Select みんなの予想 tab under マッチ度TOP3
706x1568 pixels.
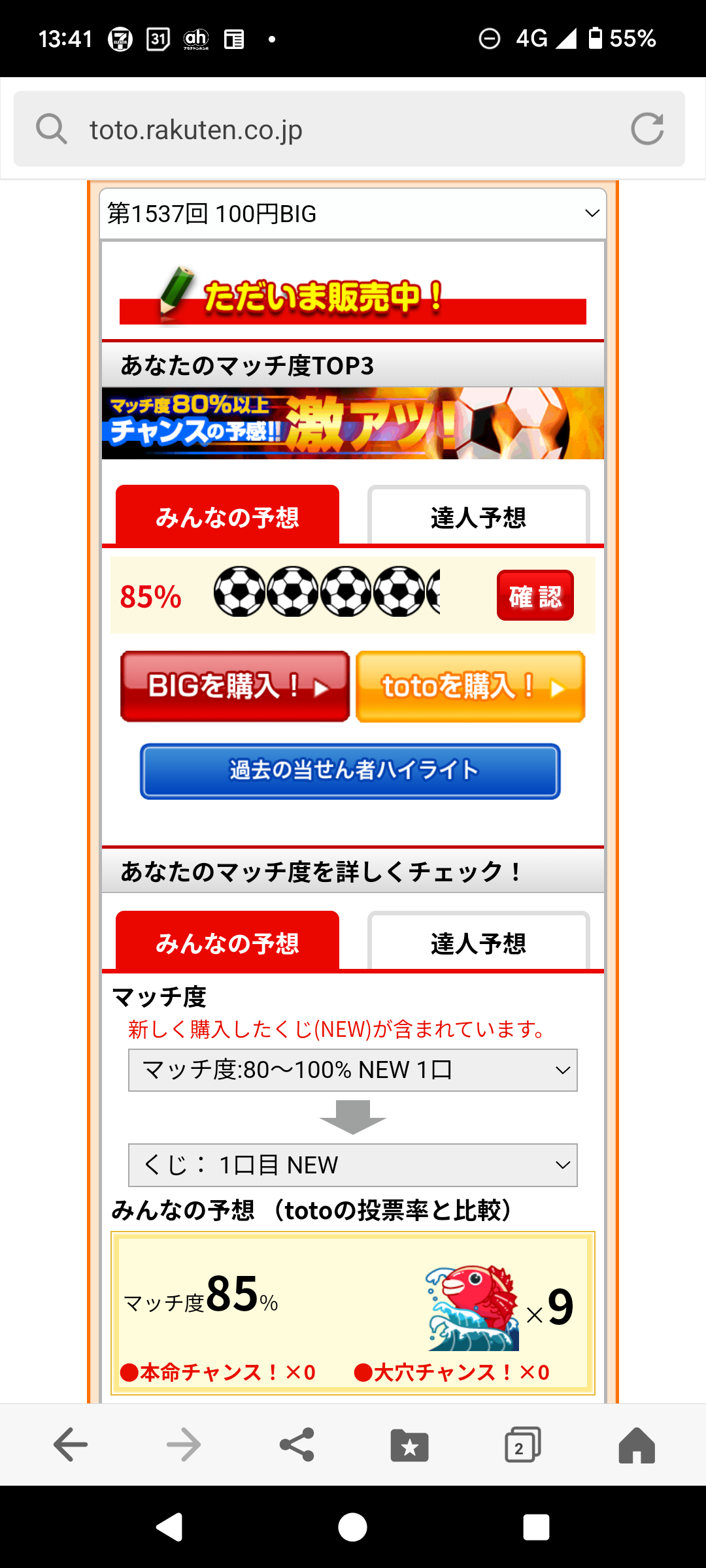227,515
